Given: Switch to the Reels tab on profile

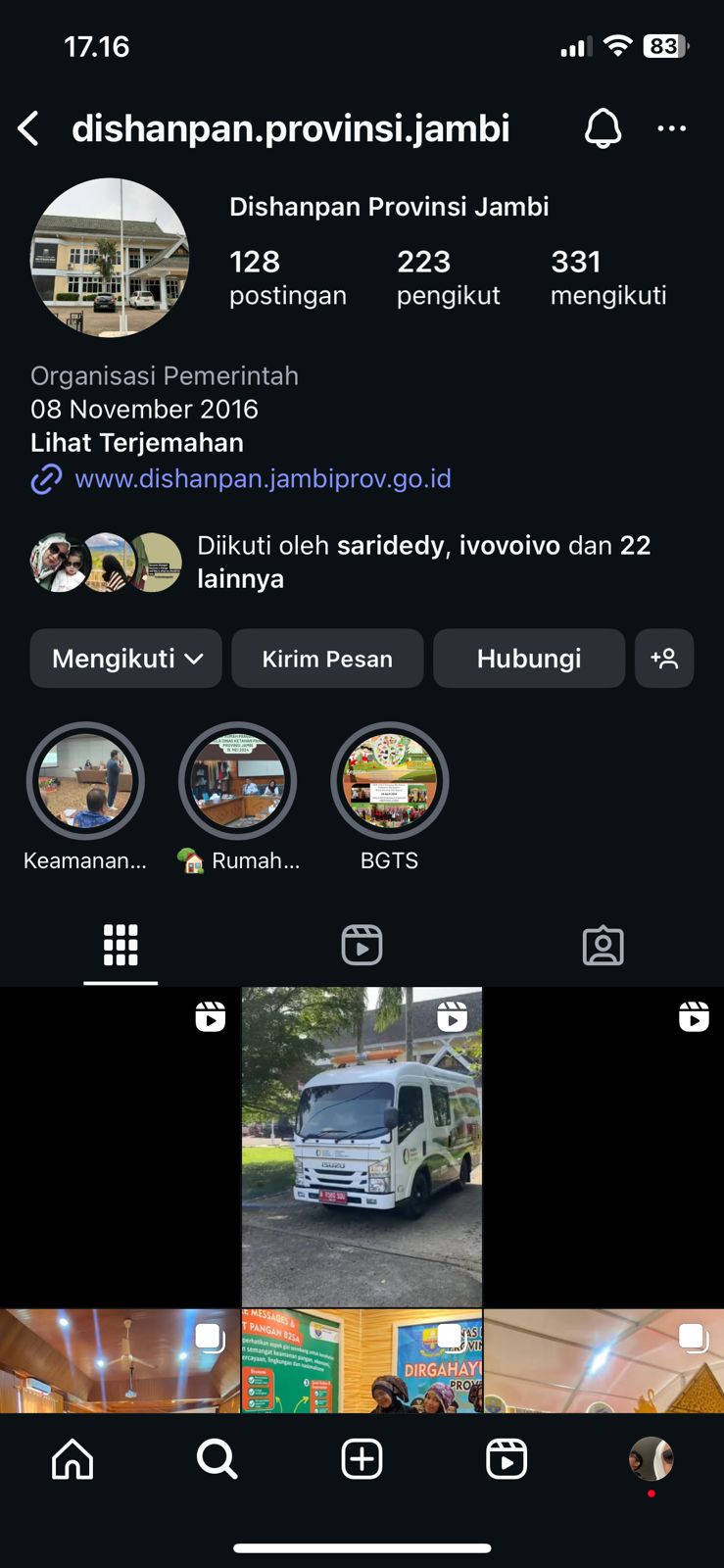Looking at the screenshot, I should (362, 946).
